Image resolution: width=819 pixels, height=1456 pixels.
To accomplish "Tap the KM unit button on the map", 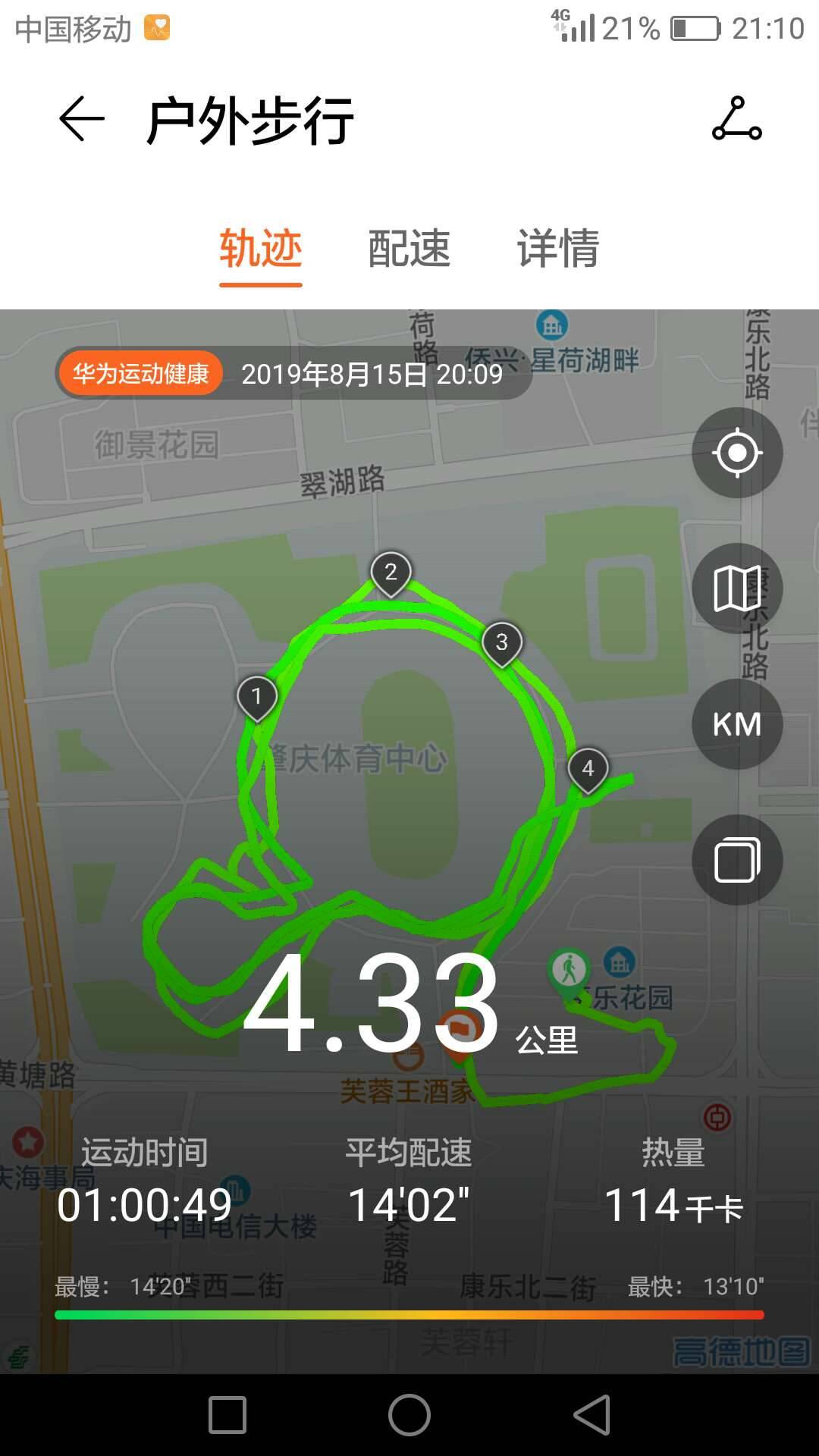I will (736, 724).
